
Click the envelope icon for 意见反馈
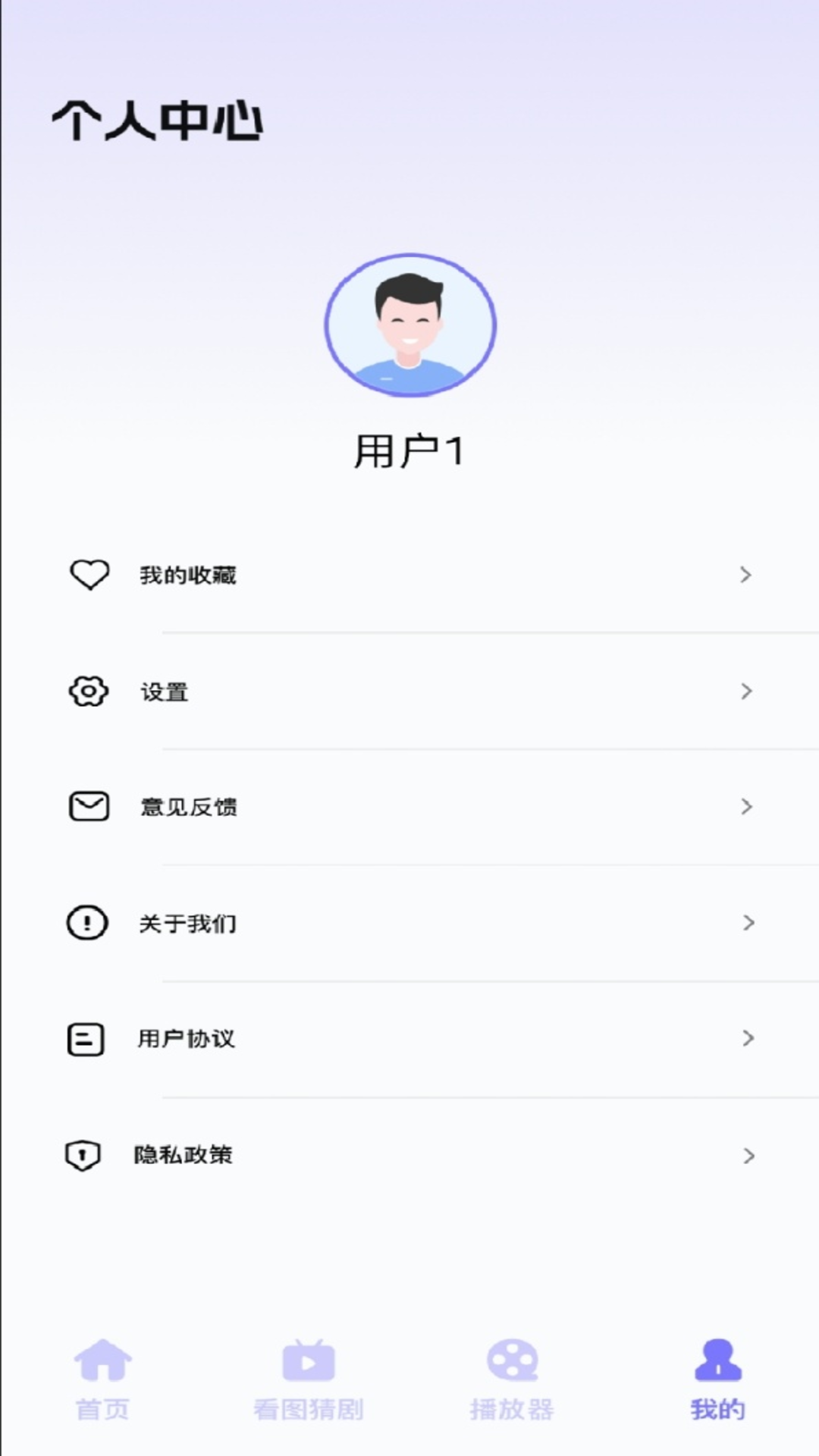[x=86, y=807]
